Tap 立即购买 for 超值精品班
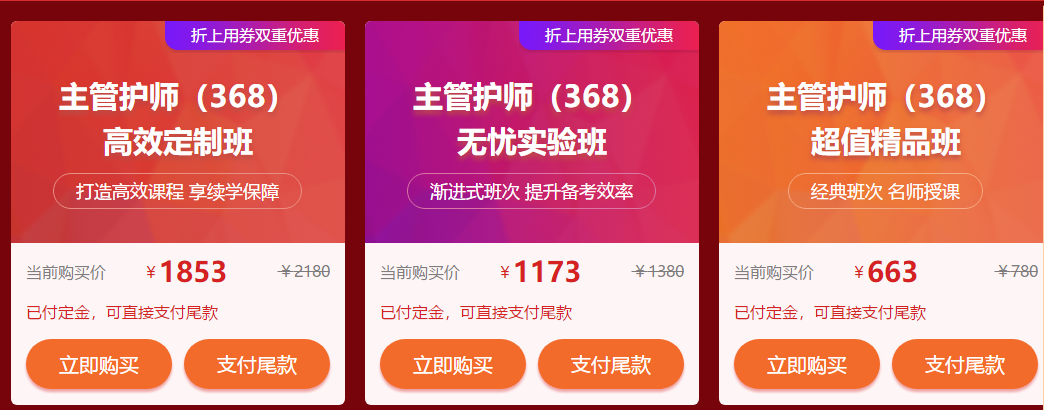 pos(807,364)
